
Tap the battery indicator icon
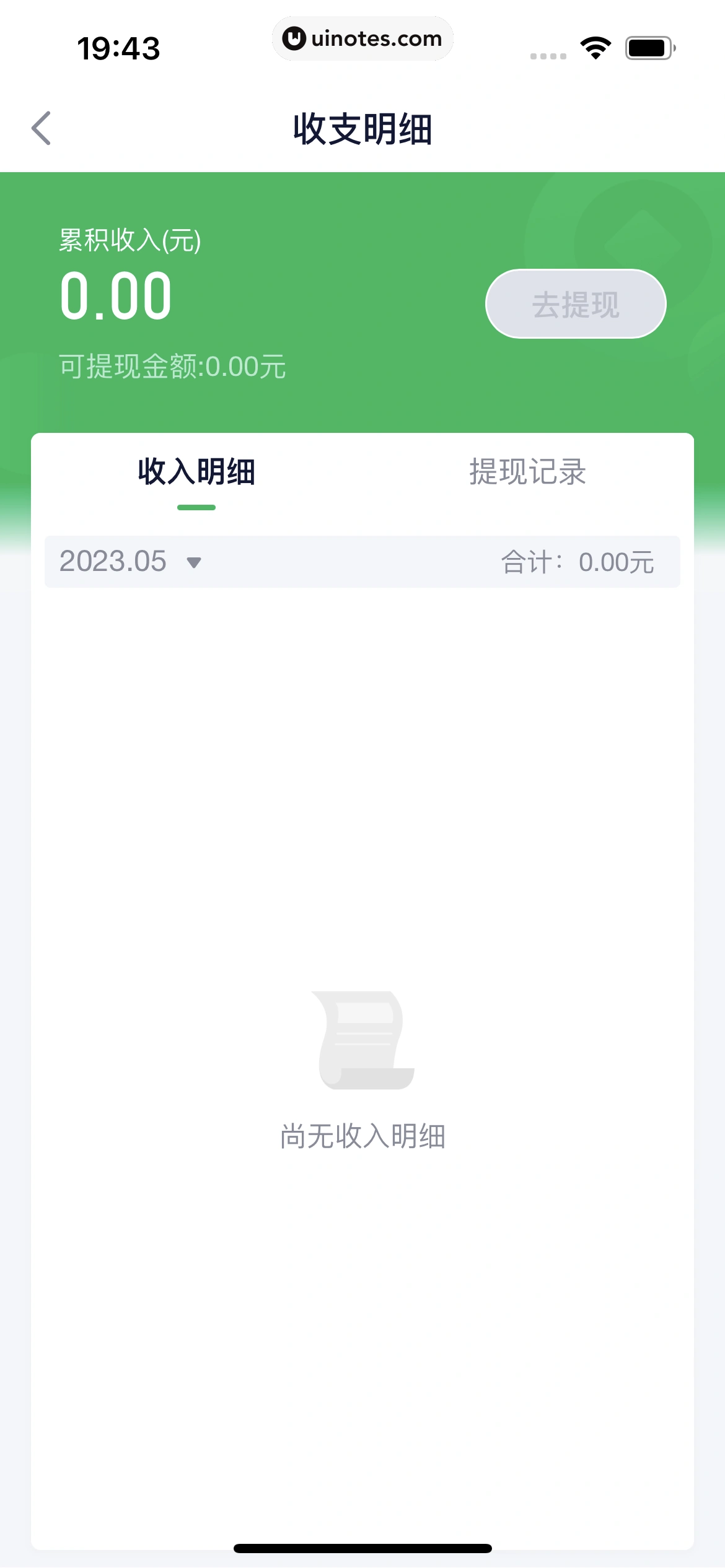[648, 47]
